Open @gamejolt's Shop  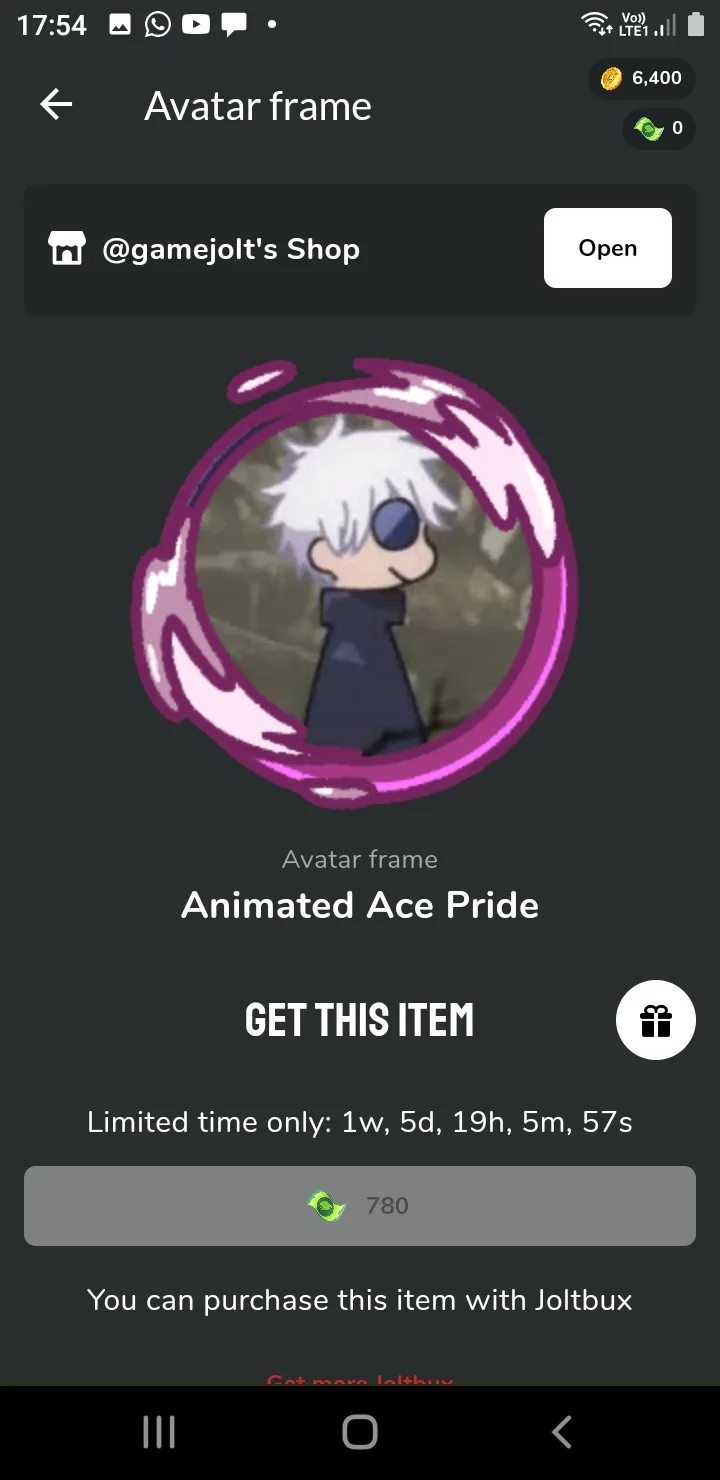pos(607,248)
